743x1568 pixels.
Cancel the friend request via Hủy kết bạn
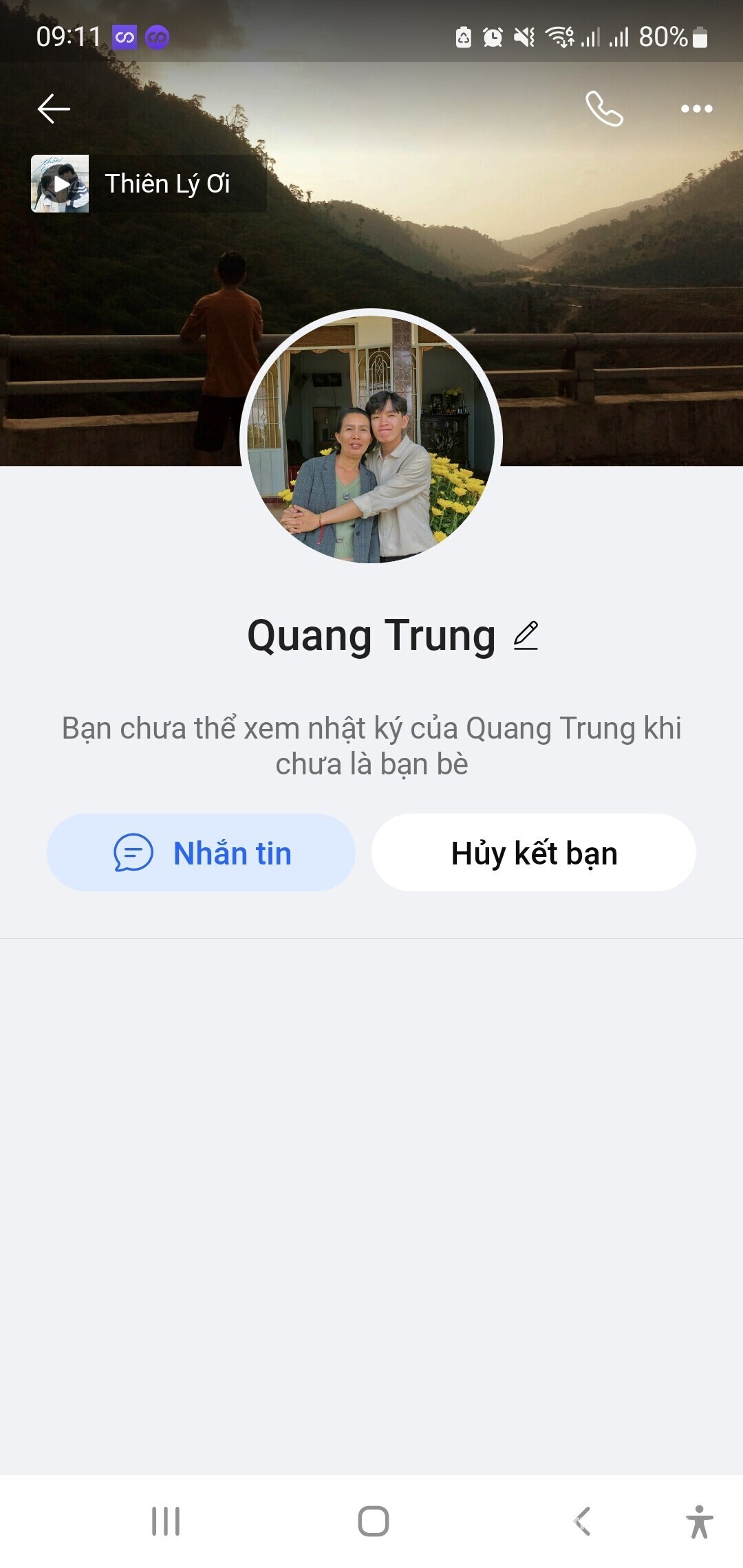click(534, 853)
